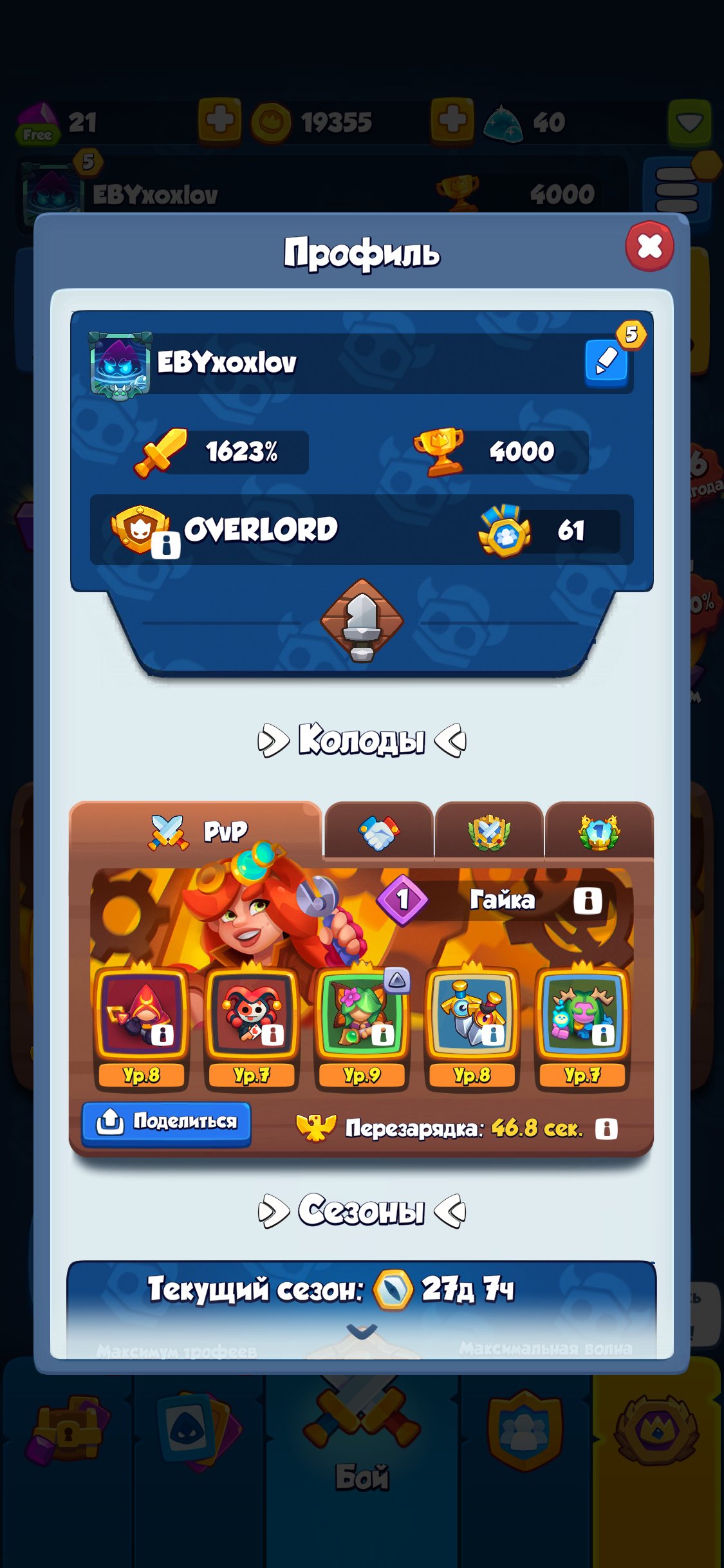This screenshot has width=724, height=1568.
Task: Share the deck with Поделиться
Action: pos(167,1123)
